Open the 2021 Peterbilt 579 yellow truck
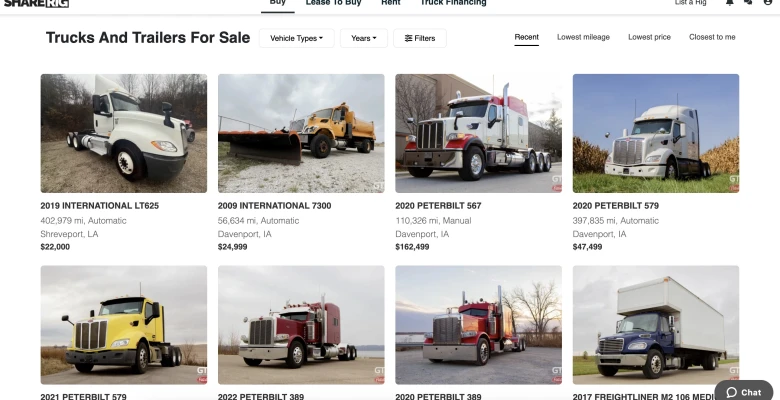 point(123,320)
